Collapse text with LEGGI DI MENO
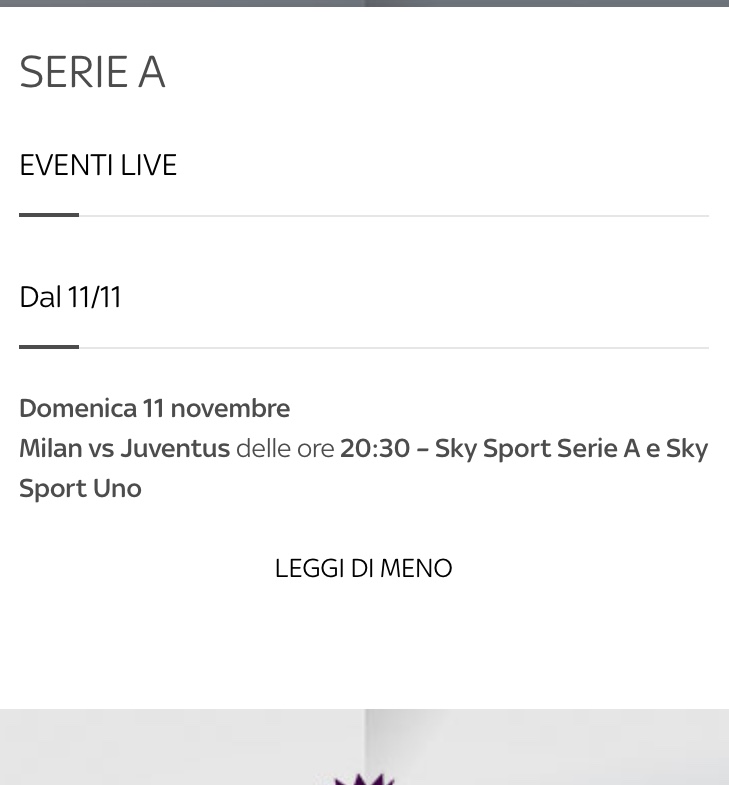This screenshot has width=729, height=785. pyautogui.click(x=363, y=568)
